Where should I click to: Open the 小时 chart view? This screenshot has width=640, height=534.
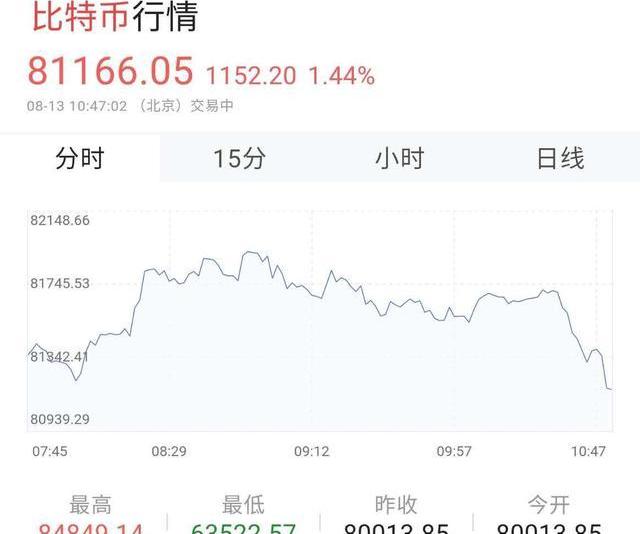tap(400, 158)
